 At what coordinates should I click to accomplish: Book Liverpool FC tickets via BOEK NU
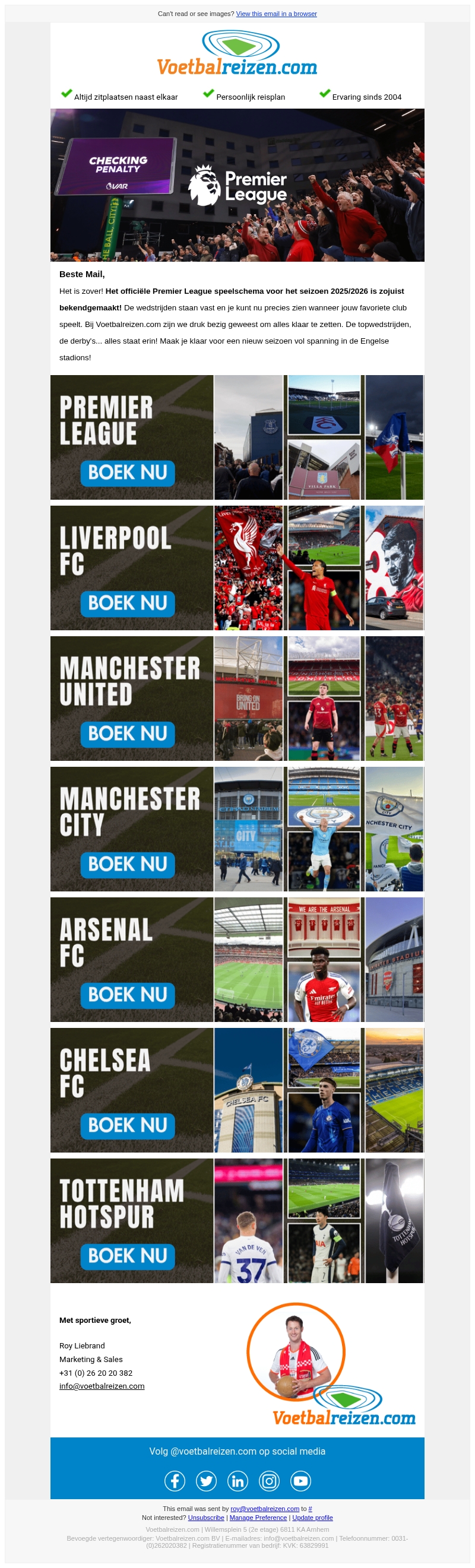click(127, 603)
